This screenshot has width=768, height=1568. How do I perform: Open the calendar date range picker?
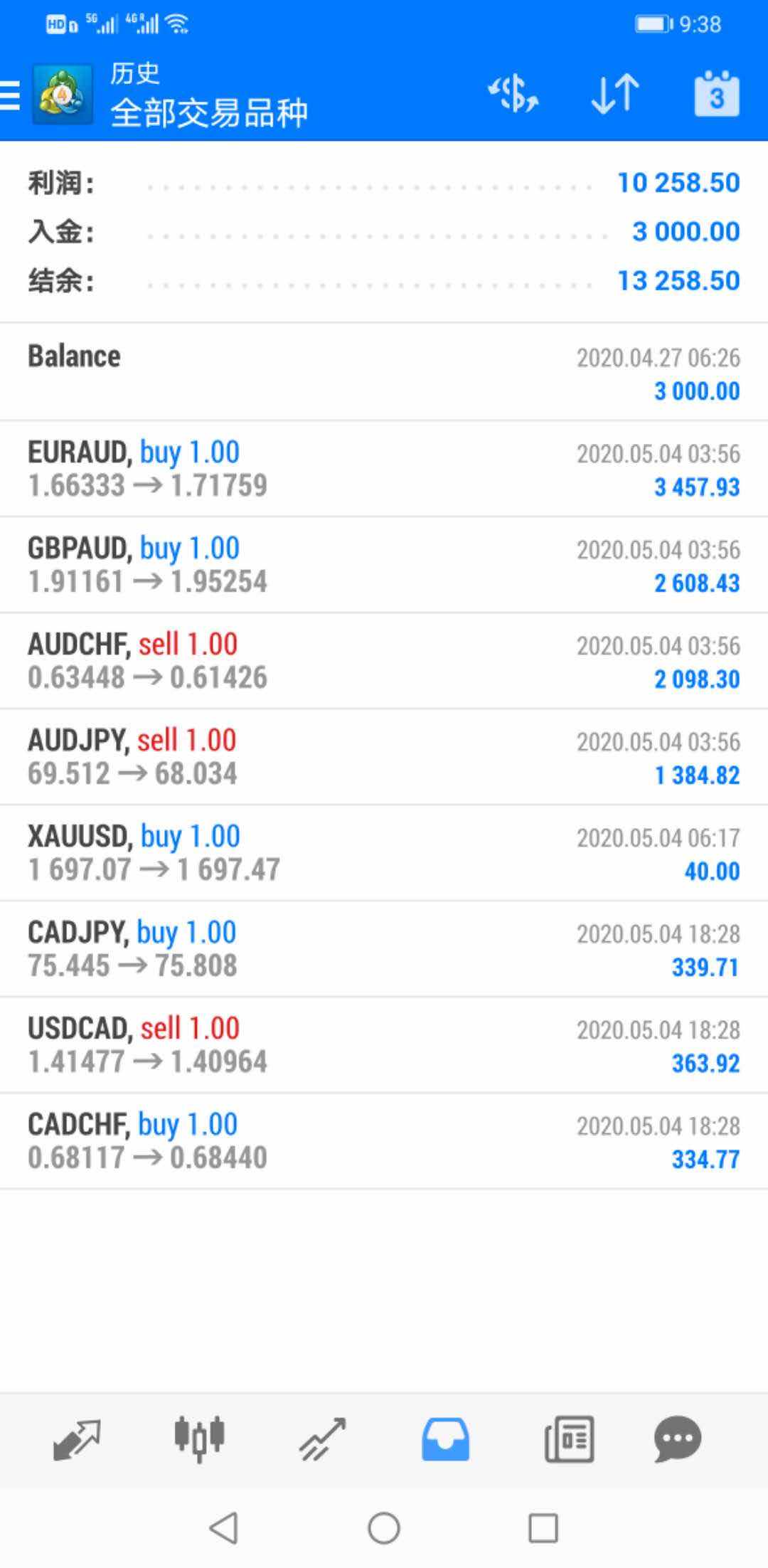[716, 95]
